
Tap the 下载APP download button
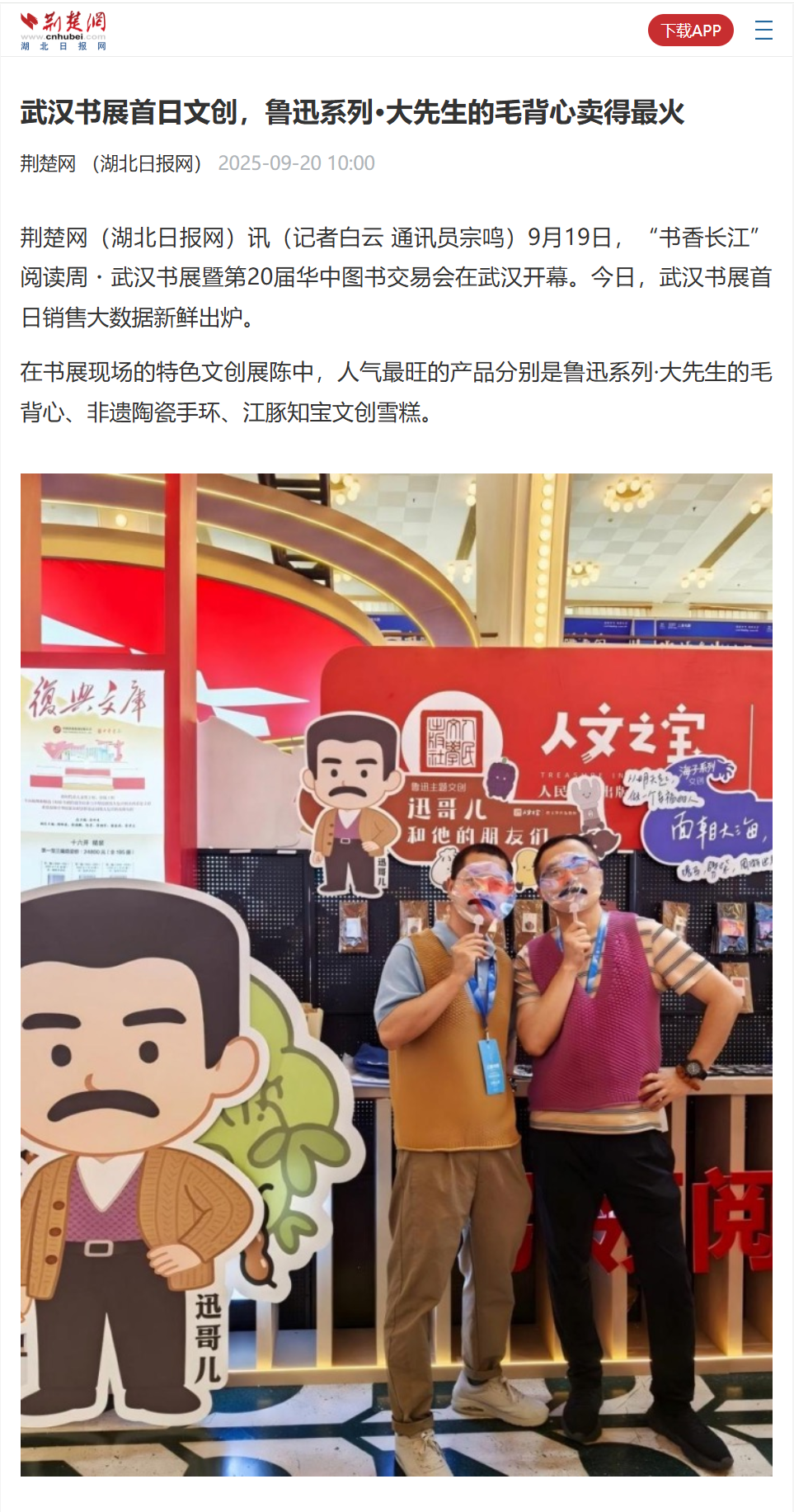(690, 31)
